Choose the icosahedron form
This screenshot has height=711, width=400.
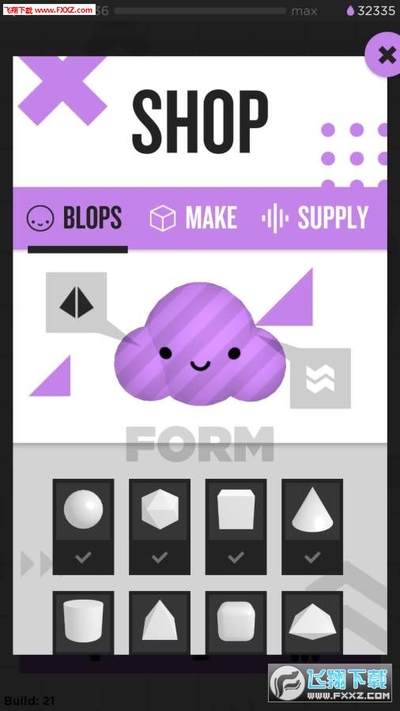(x=160, y=526)
